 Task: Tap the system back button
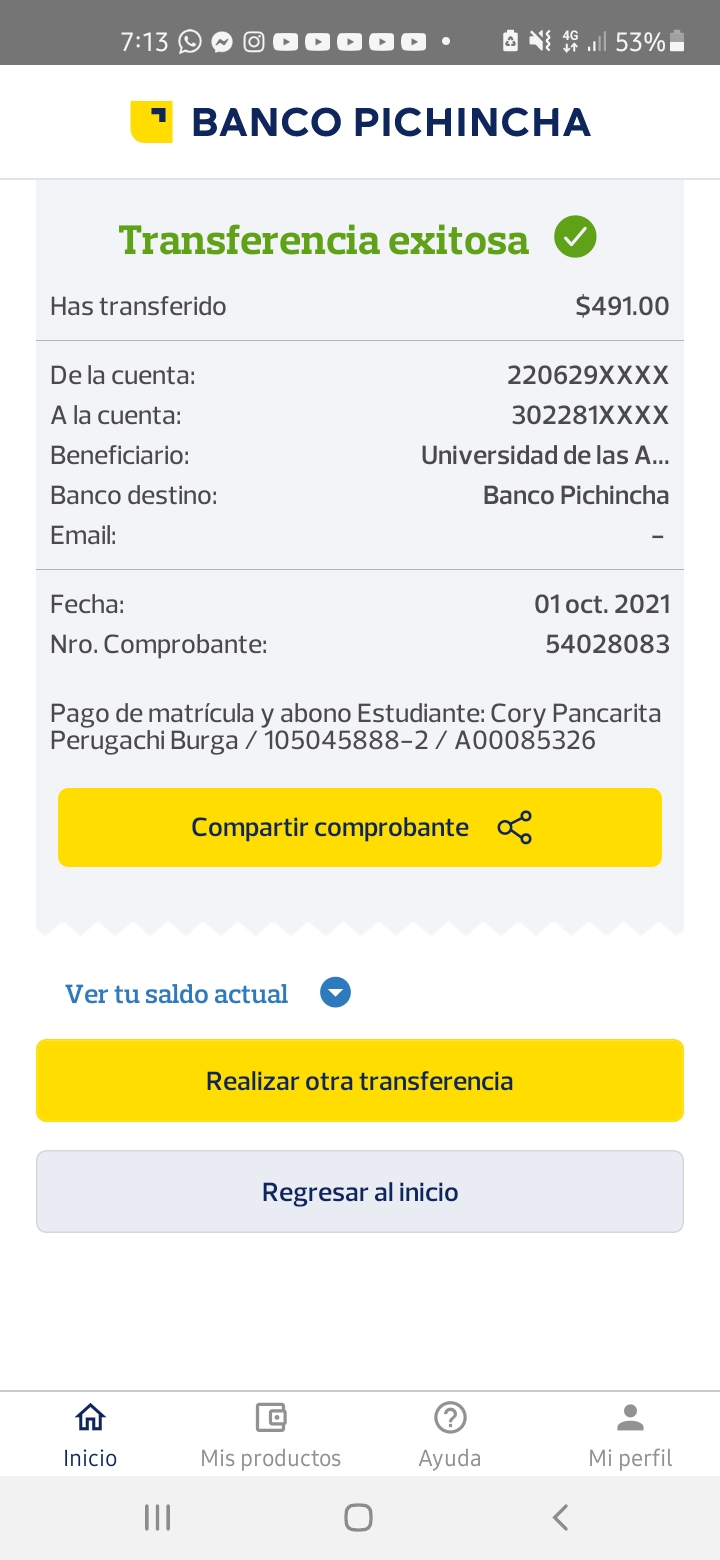click(560, 1517)
